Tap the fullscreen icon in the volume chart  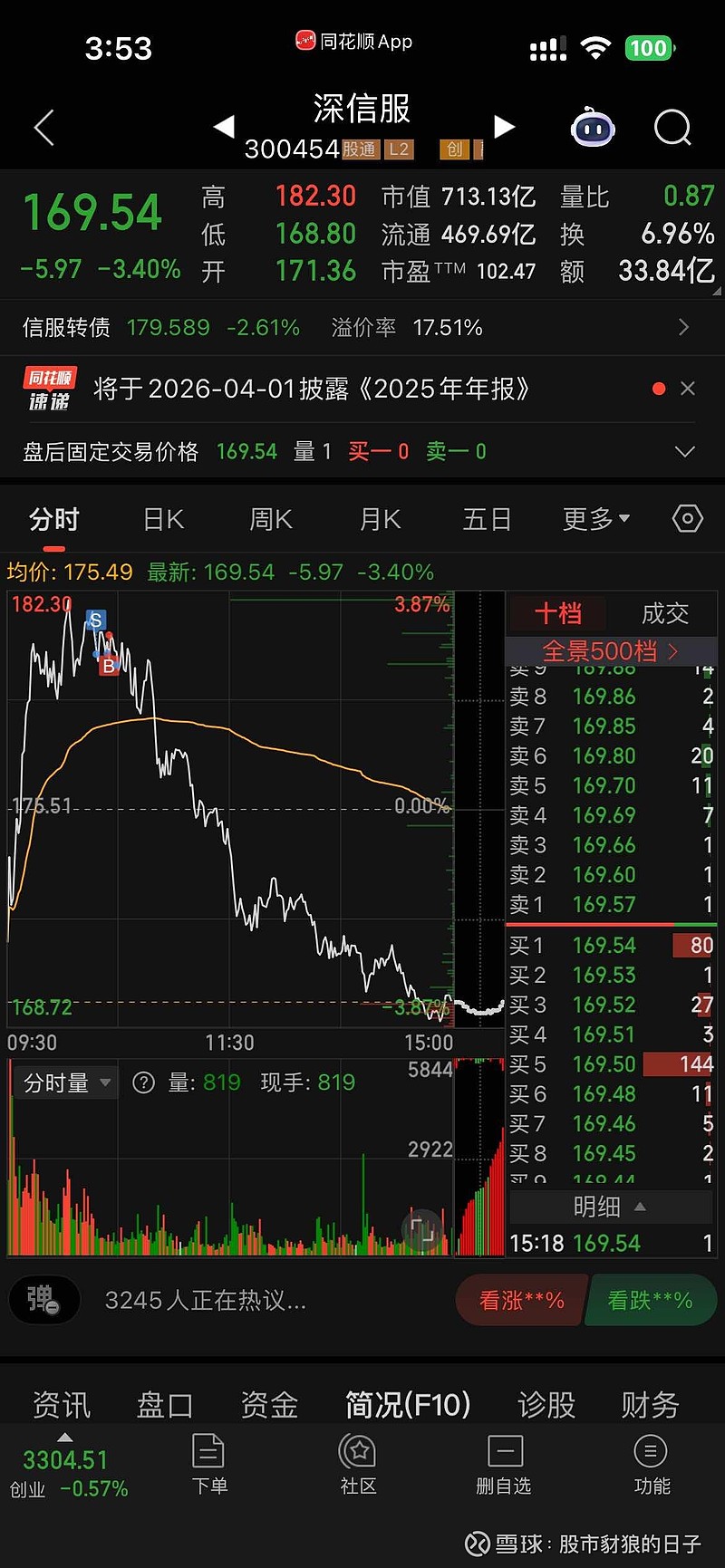[422, 1230]
